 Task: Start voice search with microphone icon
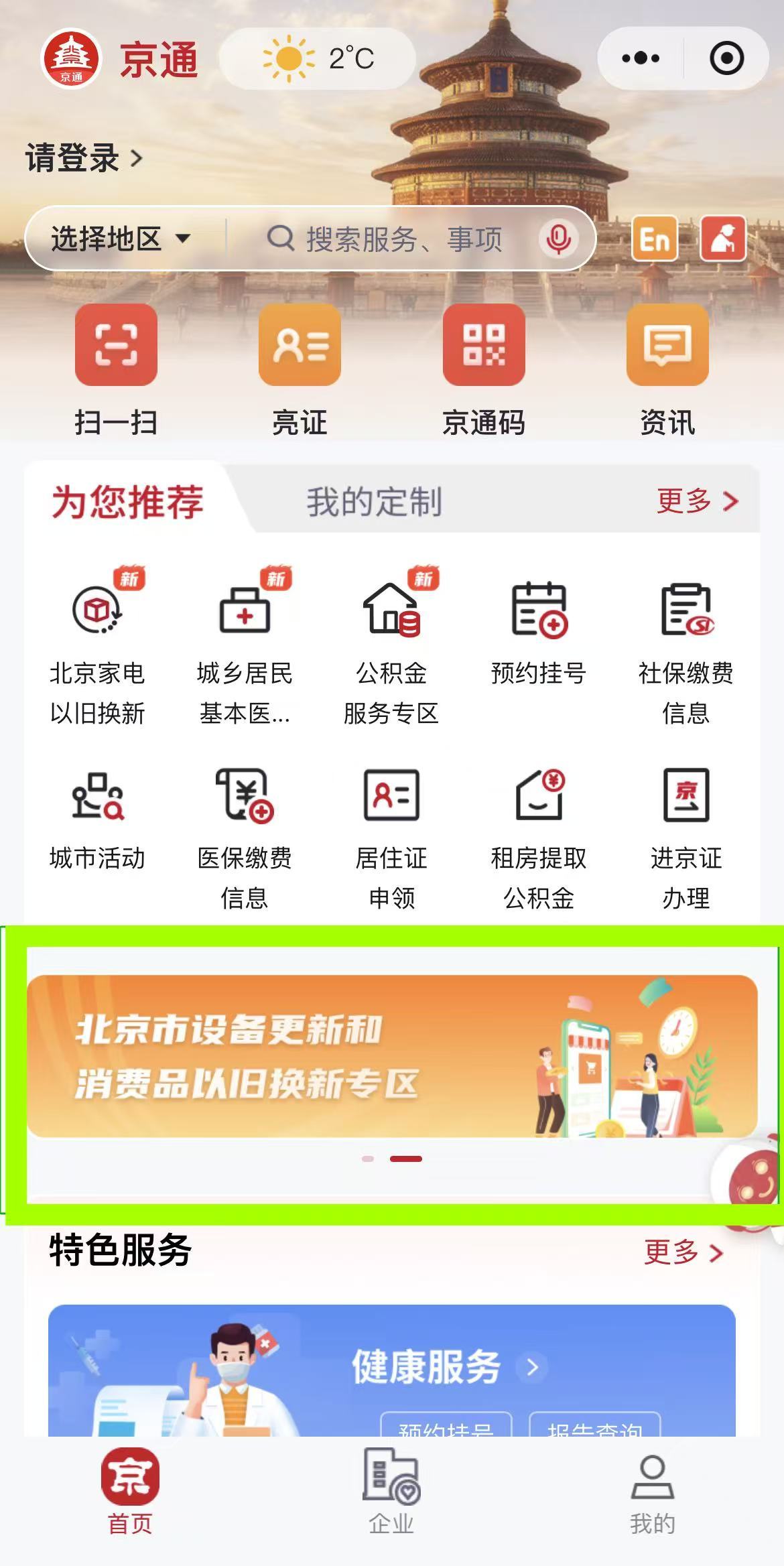click(558, 239)
